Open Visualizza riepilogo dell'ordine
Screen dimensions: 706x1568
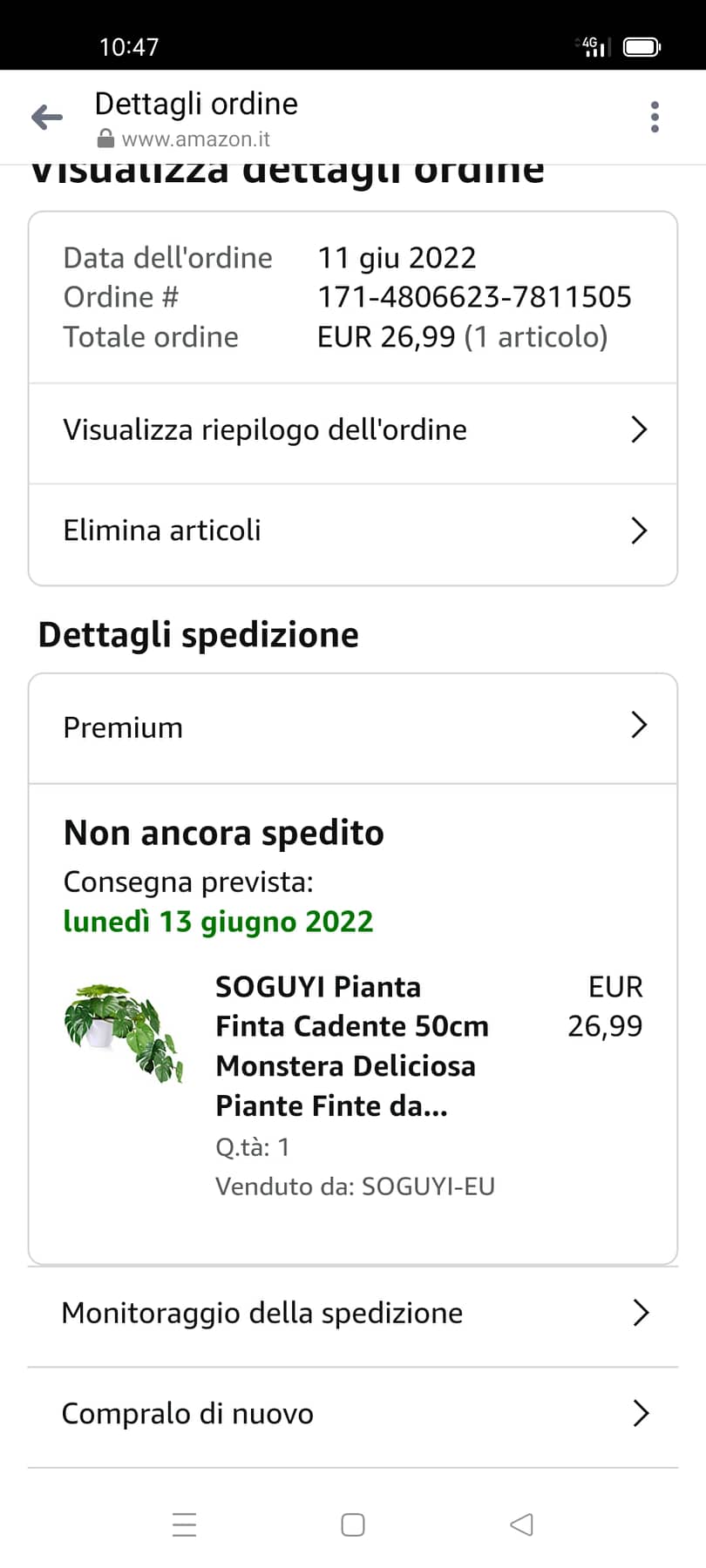353,430
